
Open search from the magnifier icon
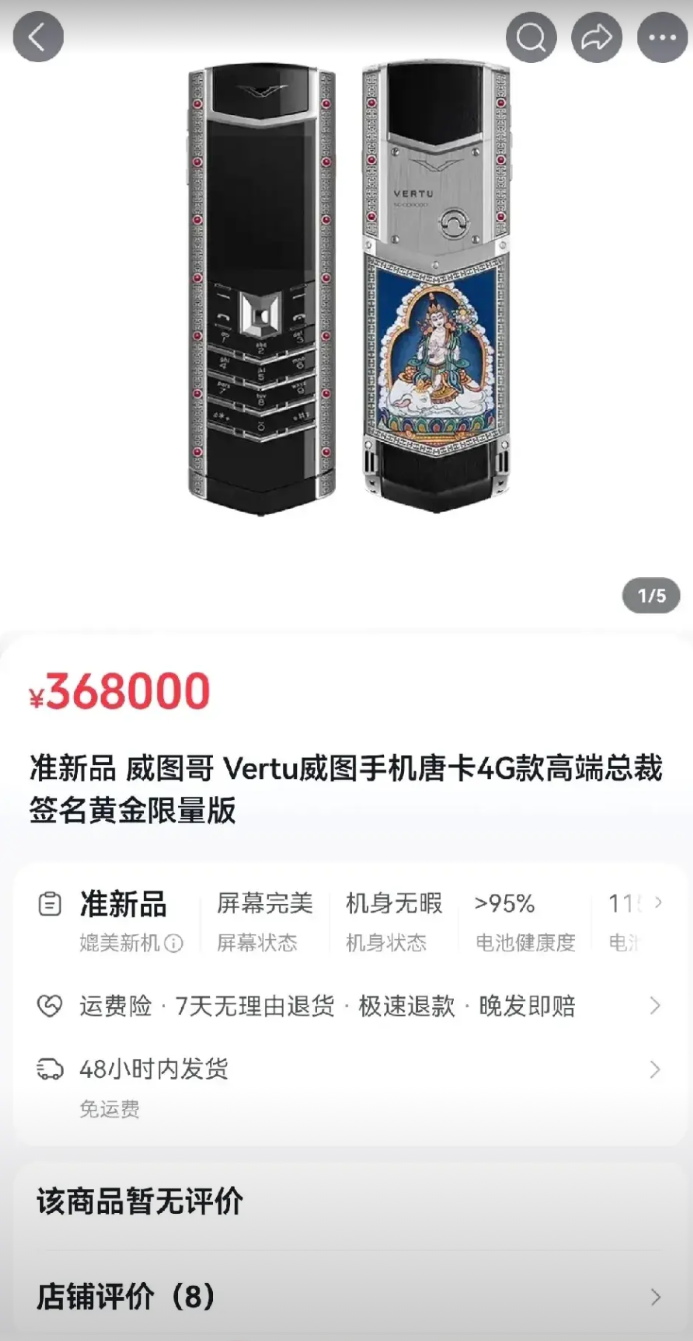pyautogui.click(x=531, y=38)
